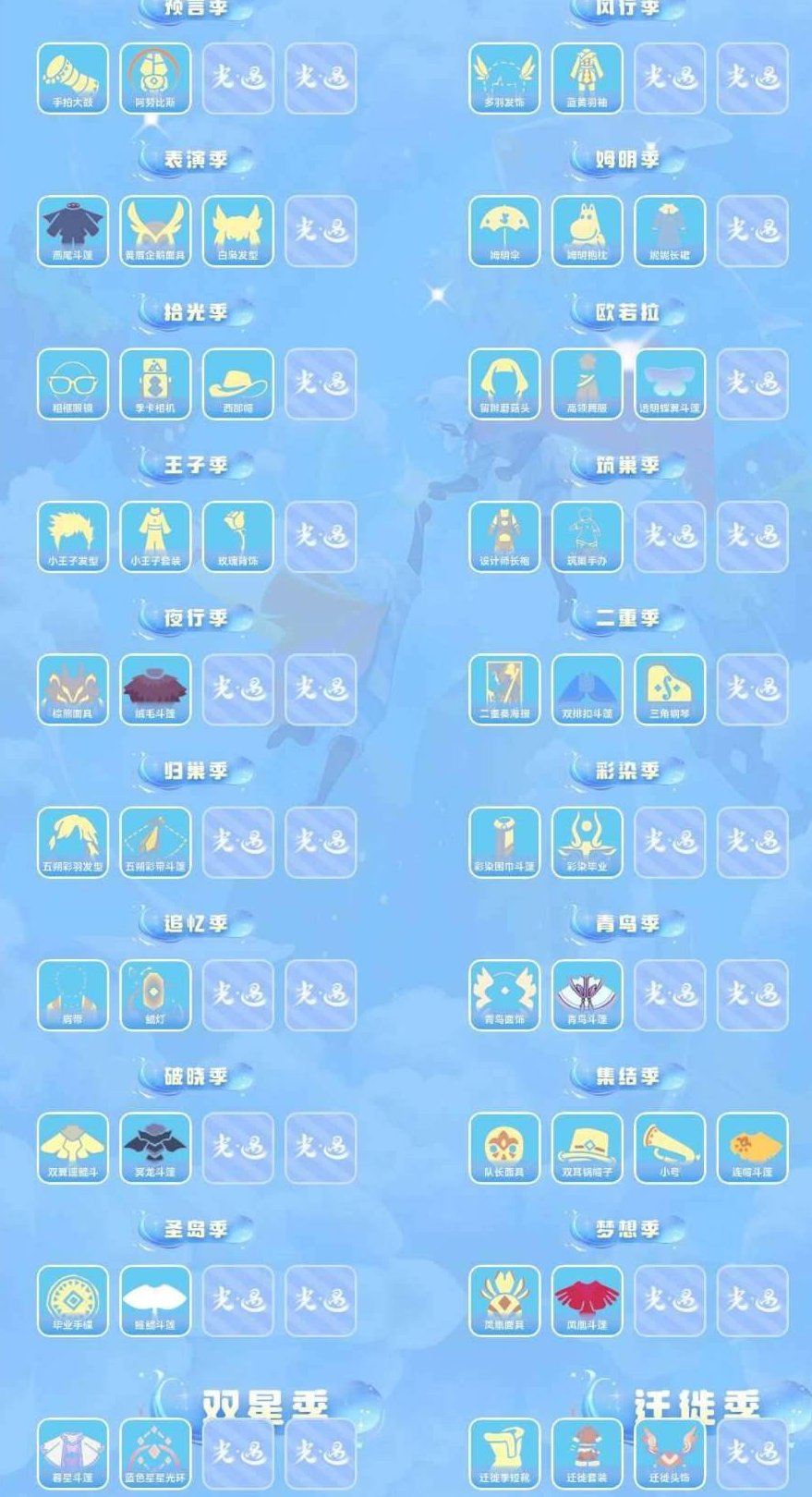The height and width of the screenshot is (1497, 812).
Task: Select the 手拍大鼓 item in 预言季
Action: click(73, 78)
